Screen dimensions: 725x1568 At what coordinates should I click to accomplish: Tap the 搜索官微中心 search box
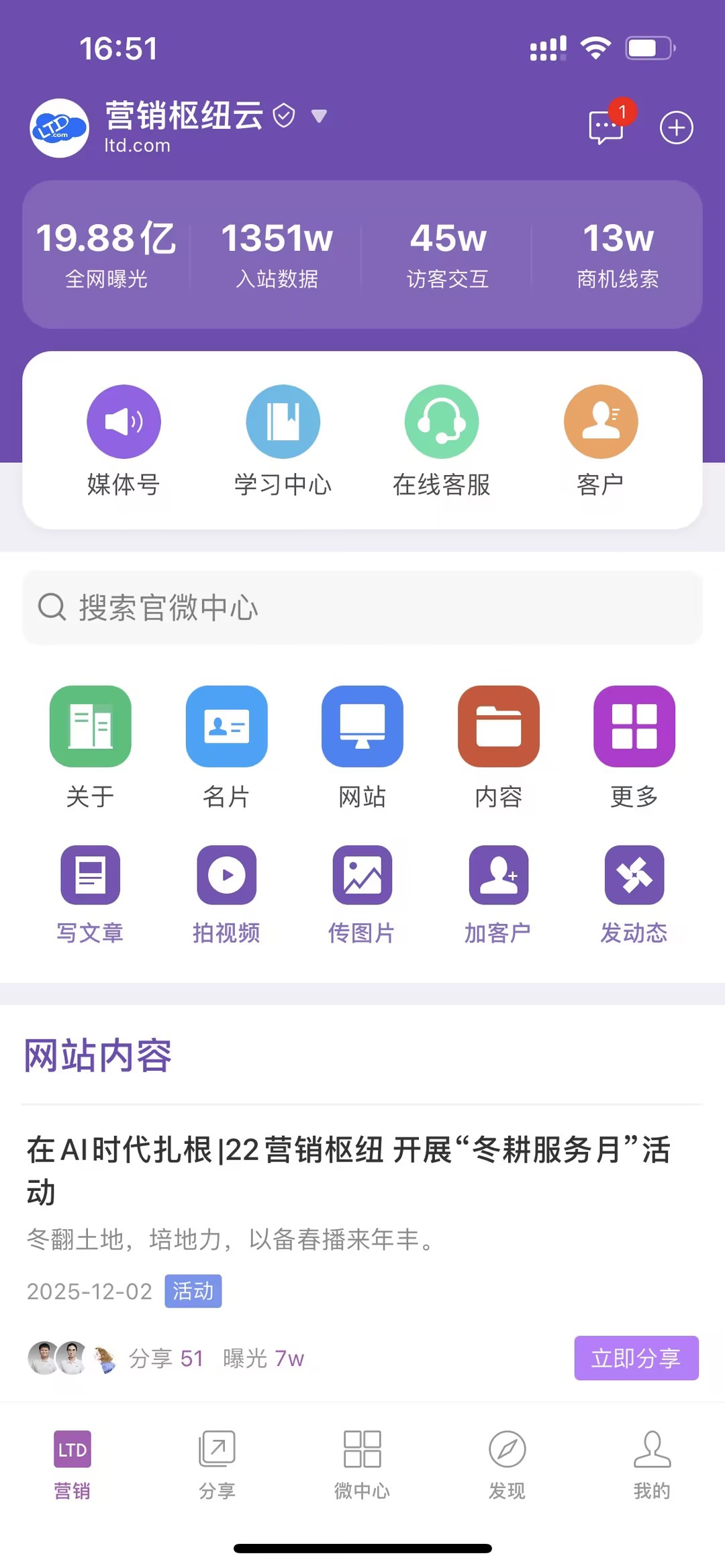click(x=362, y=607)
